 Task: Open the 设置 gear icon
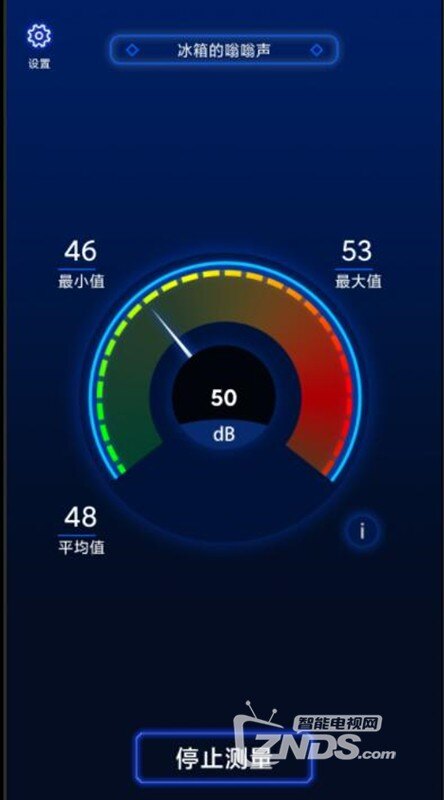(x=39, y=36)
